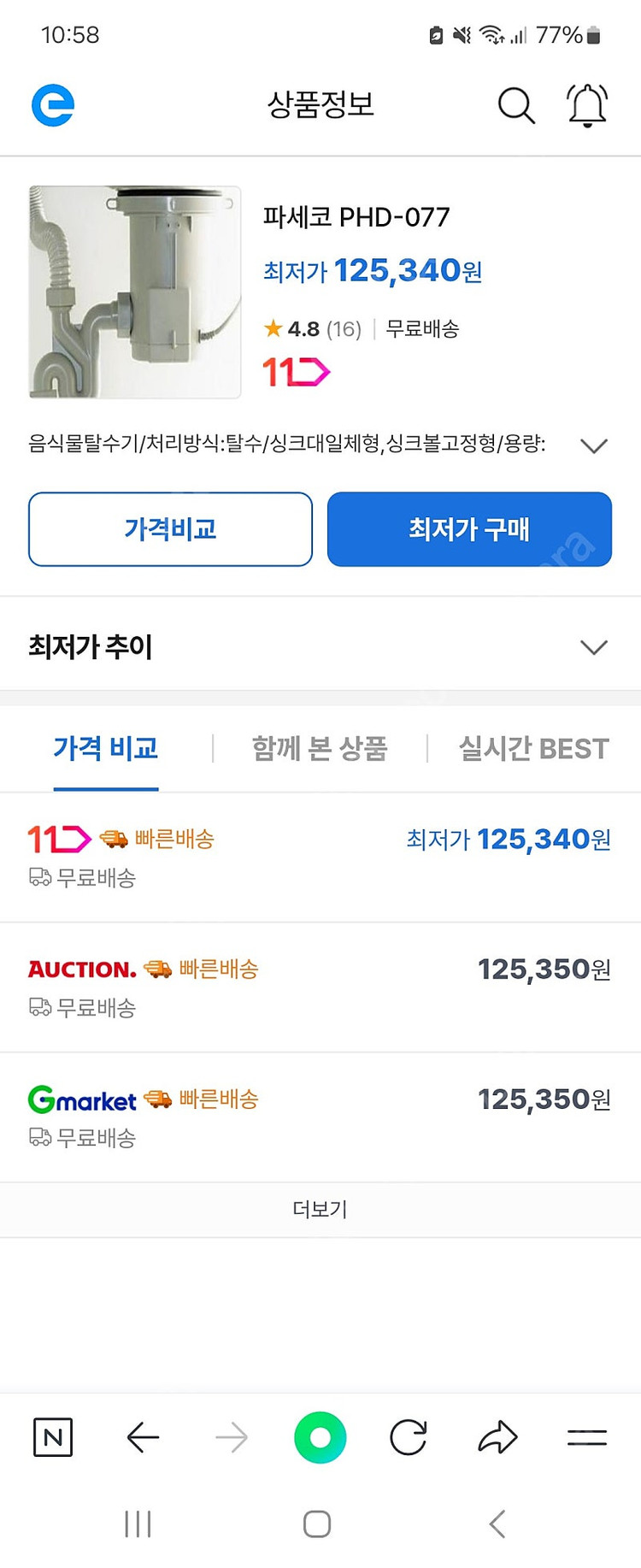Image resolution: width=641 pixels, height=1568 pixels.
Task: Select the Gmarket seller logo
Action: [81, 1099]
